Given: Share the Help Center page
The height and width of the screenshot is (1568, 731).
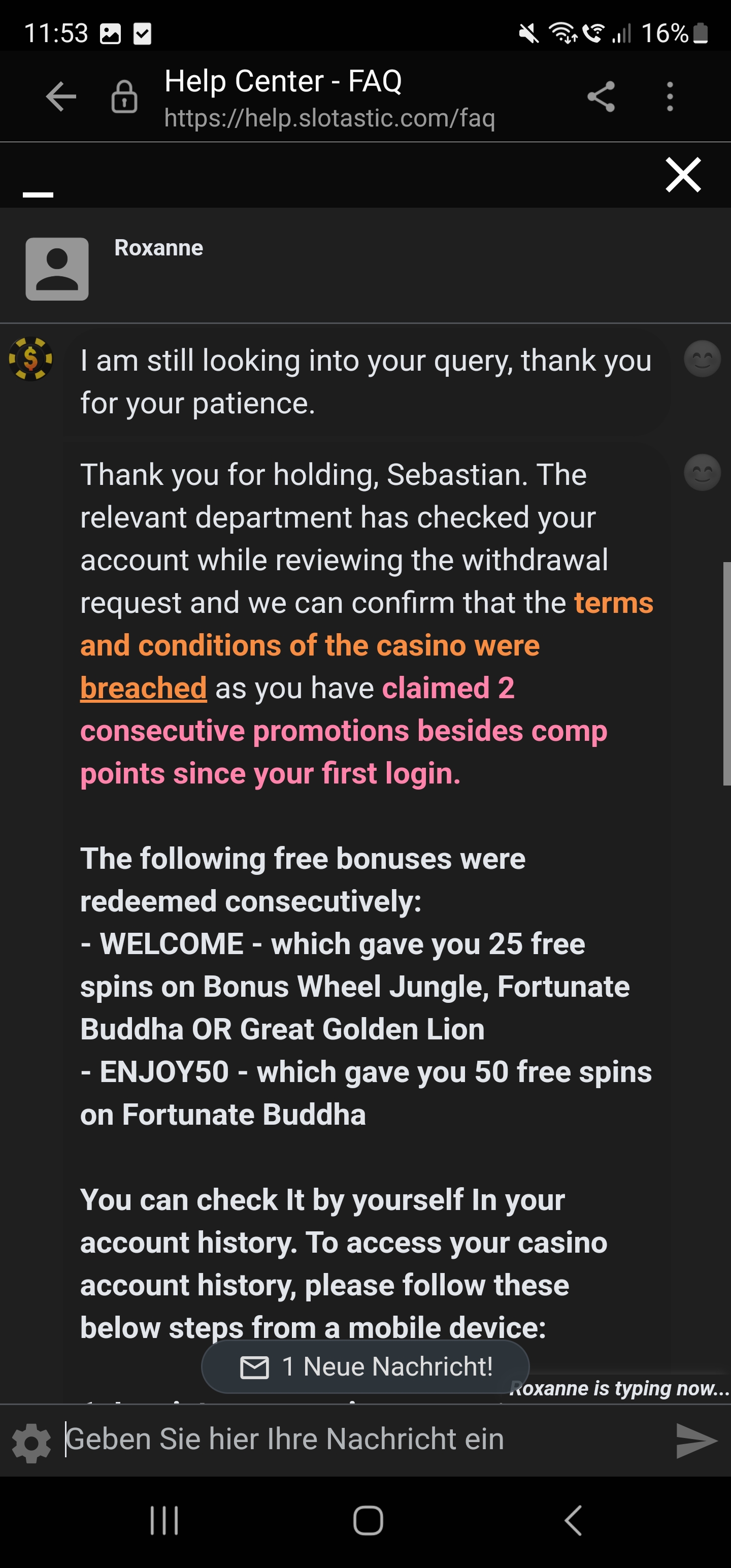Looking at the screenshot, I should [x=601, y=96].
